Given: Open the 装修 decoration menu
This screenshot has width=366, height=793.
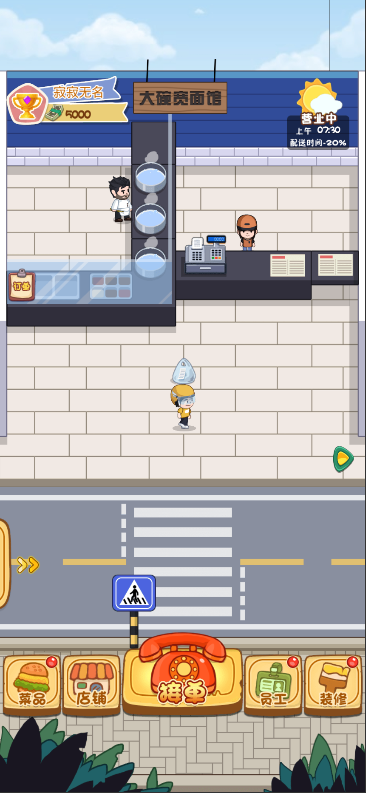Looking at the screenshot, I should click(333, 685).
